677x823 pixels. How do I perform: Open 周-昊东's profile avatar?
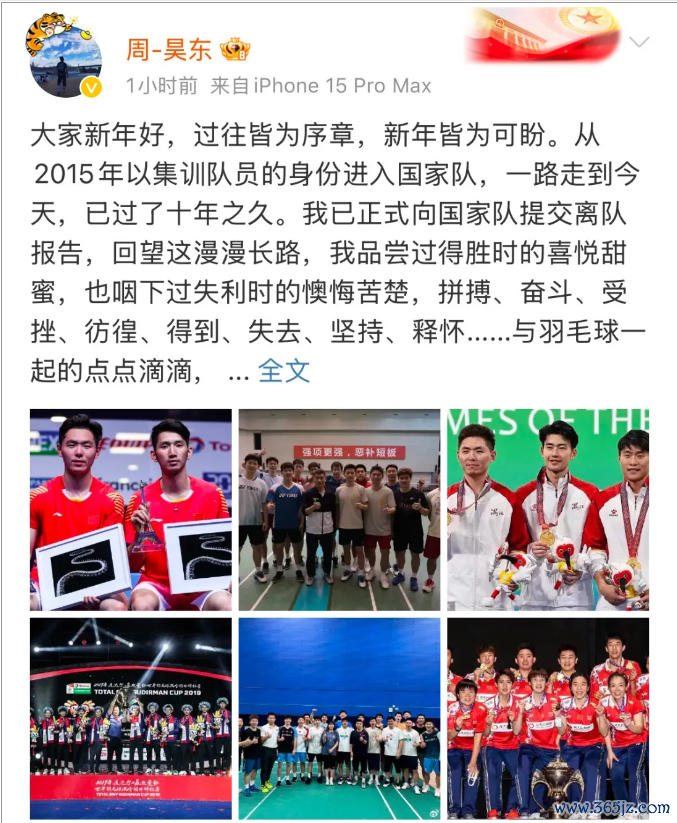click(x=64, y=57)
